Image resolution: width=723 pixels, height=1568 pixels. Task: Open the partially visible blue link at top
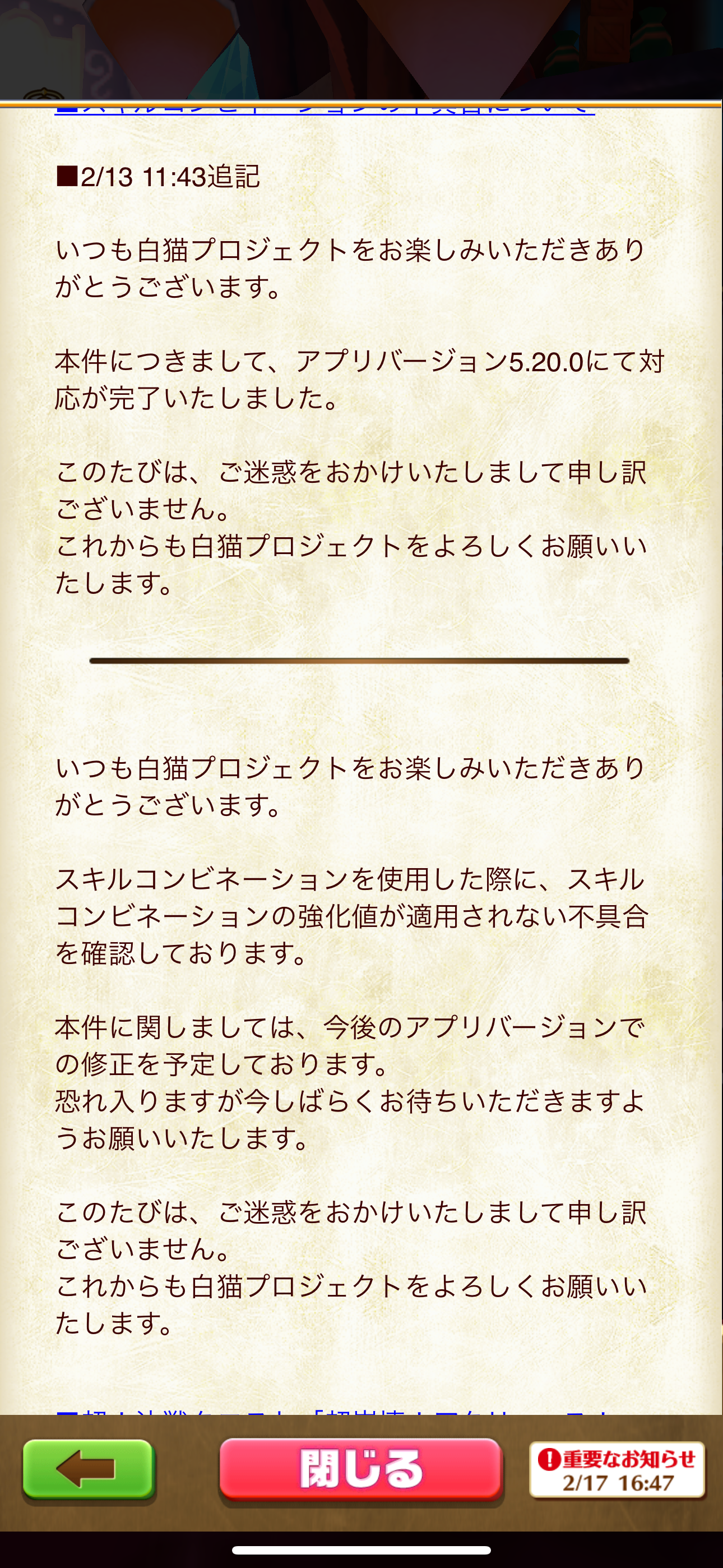click(325, 109)
